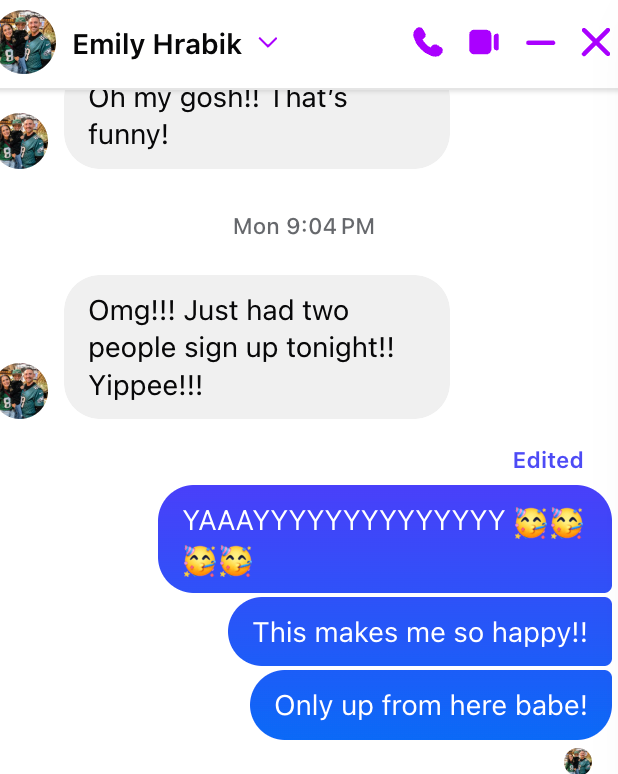This screenshot has width=618, height=774.
Task: Close the chat with Emily Hrabik
Action: pyautogui.click(x=596, y=43)
